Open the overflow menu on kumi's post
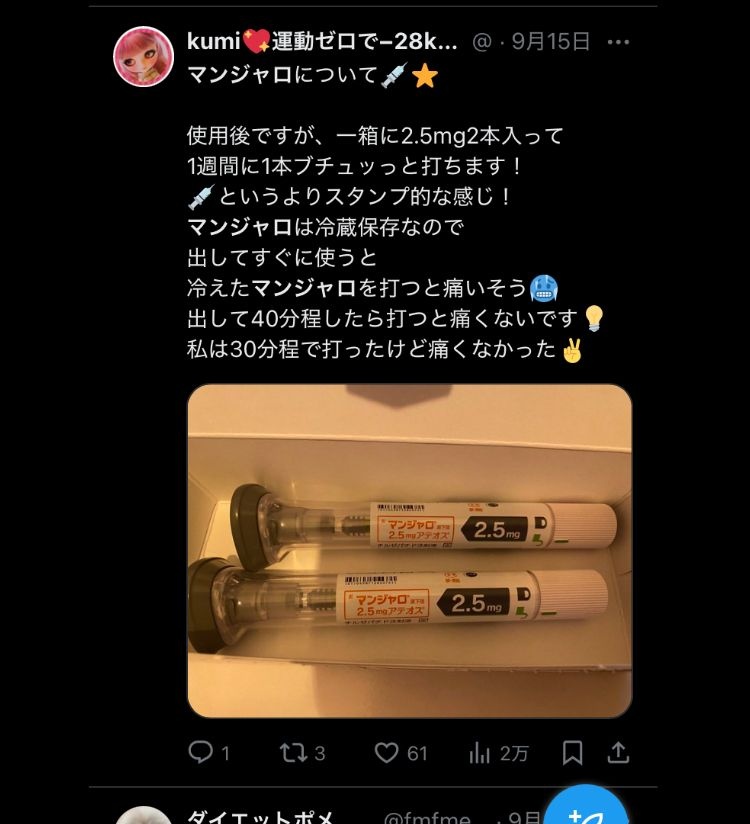 [x=619, y=42]
